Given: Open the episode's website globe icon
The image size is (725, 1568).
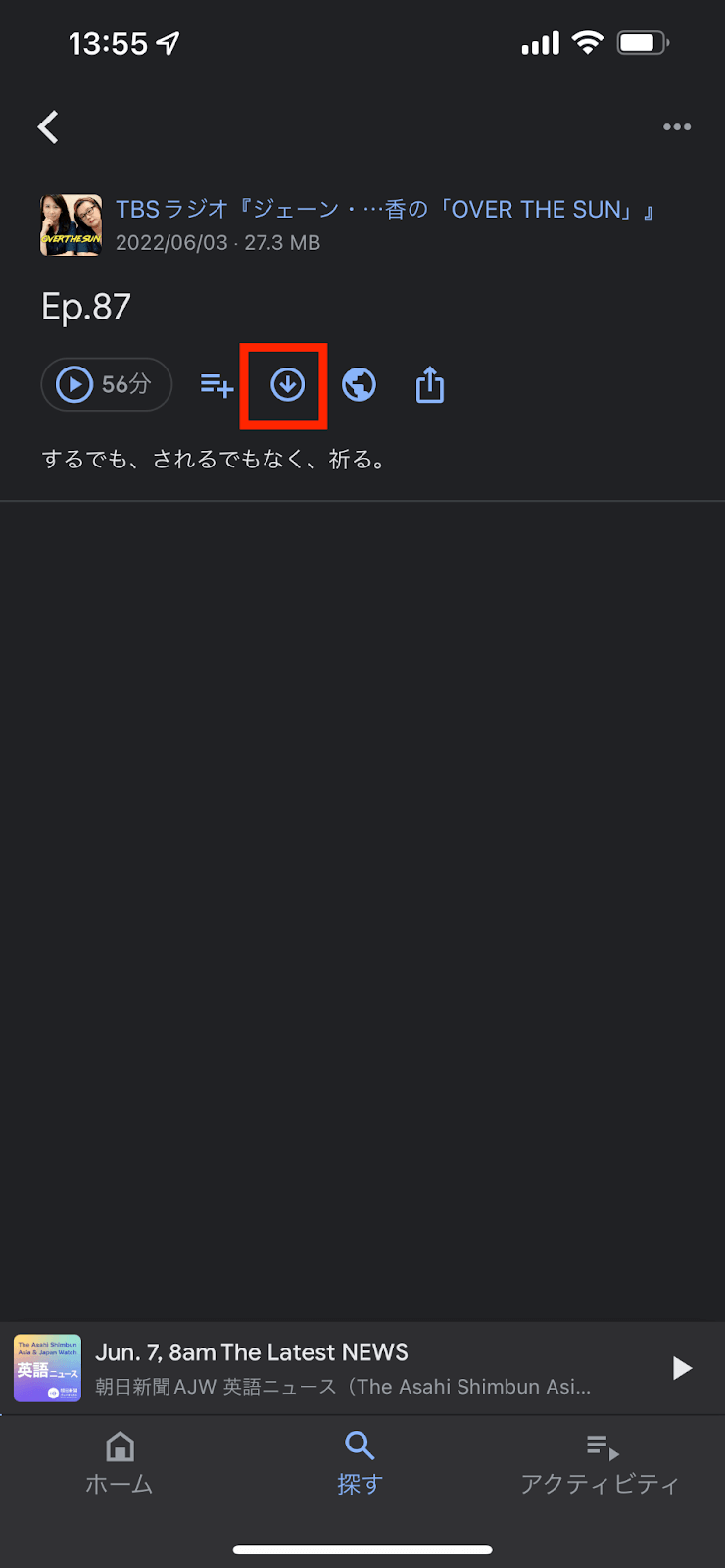Looking at the screenshot, I should [359, 385].
